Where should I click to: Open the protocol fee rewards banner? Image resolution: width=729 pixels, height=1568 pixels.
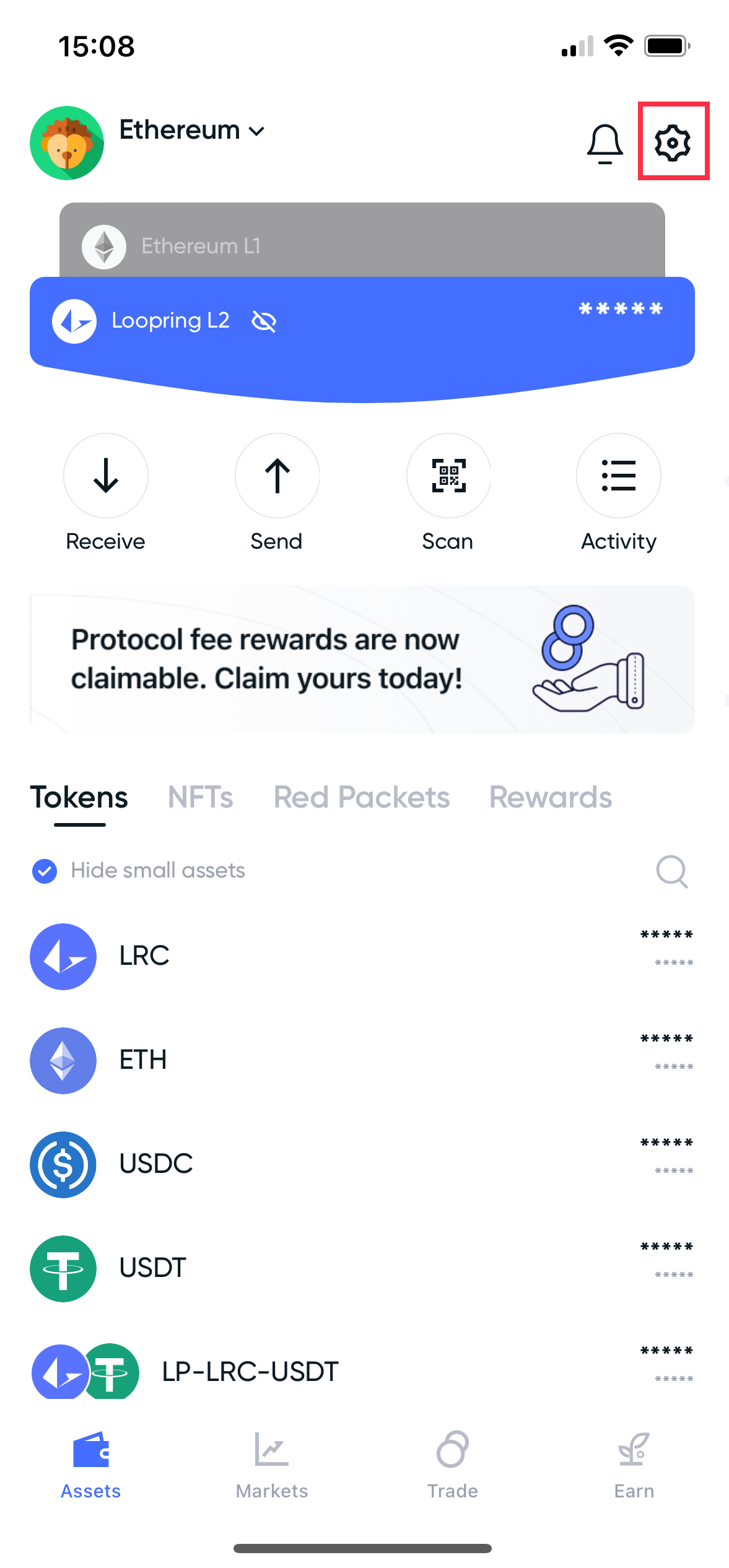click(362, 660)
